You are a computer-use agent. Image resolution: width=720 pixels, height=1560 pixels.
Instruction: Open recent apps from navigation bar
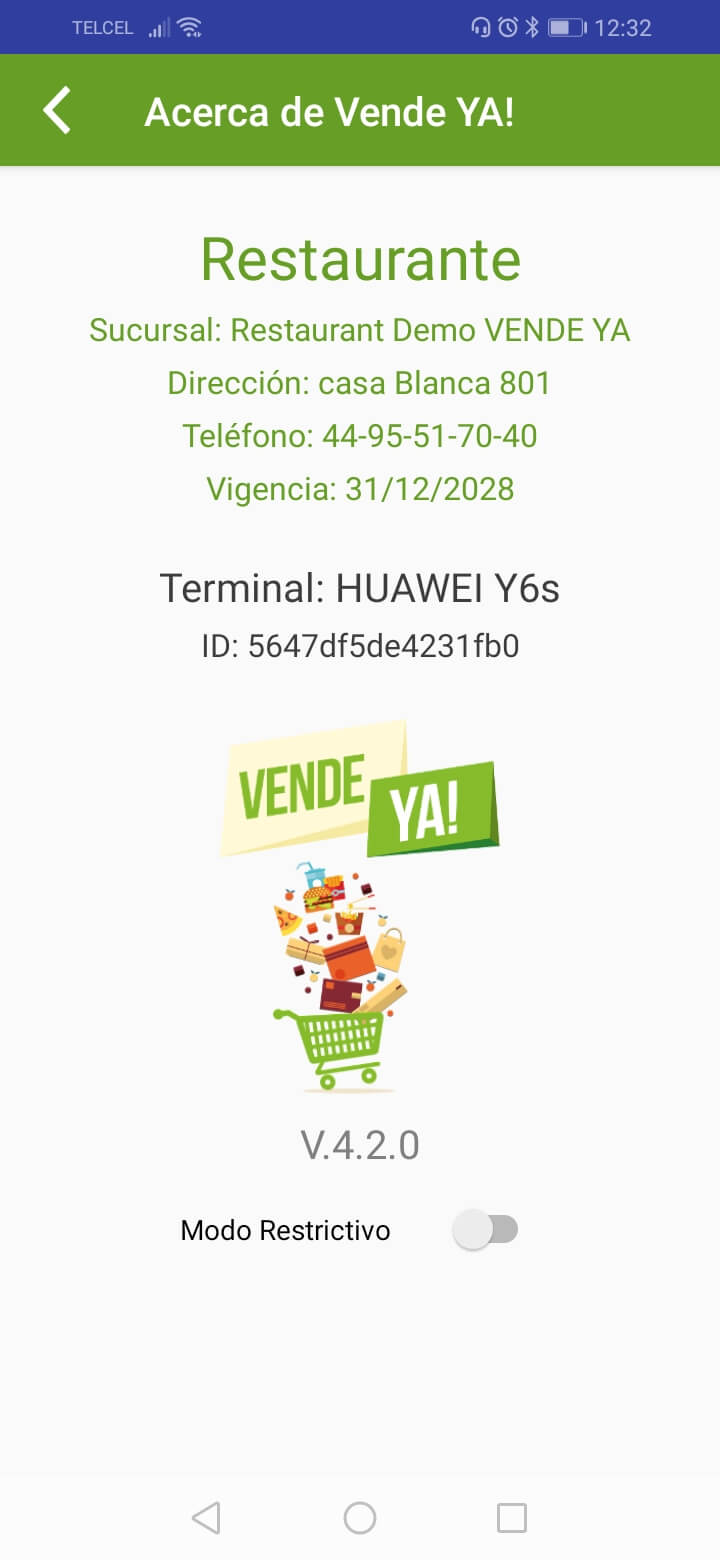coord(512,1518)
